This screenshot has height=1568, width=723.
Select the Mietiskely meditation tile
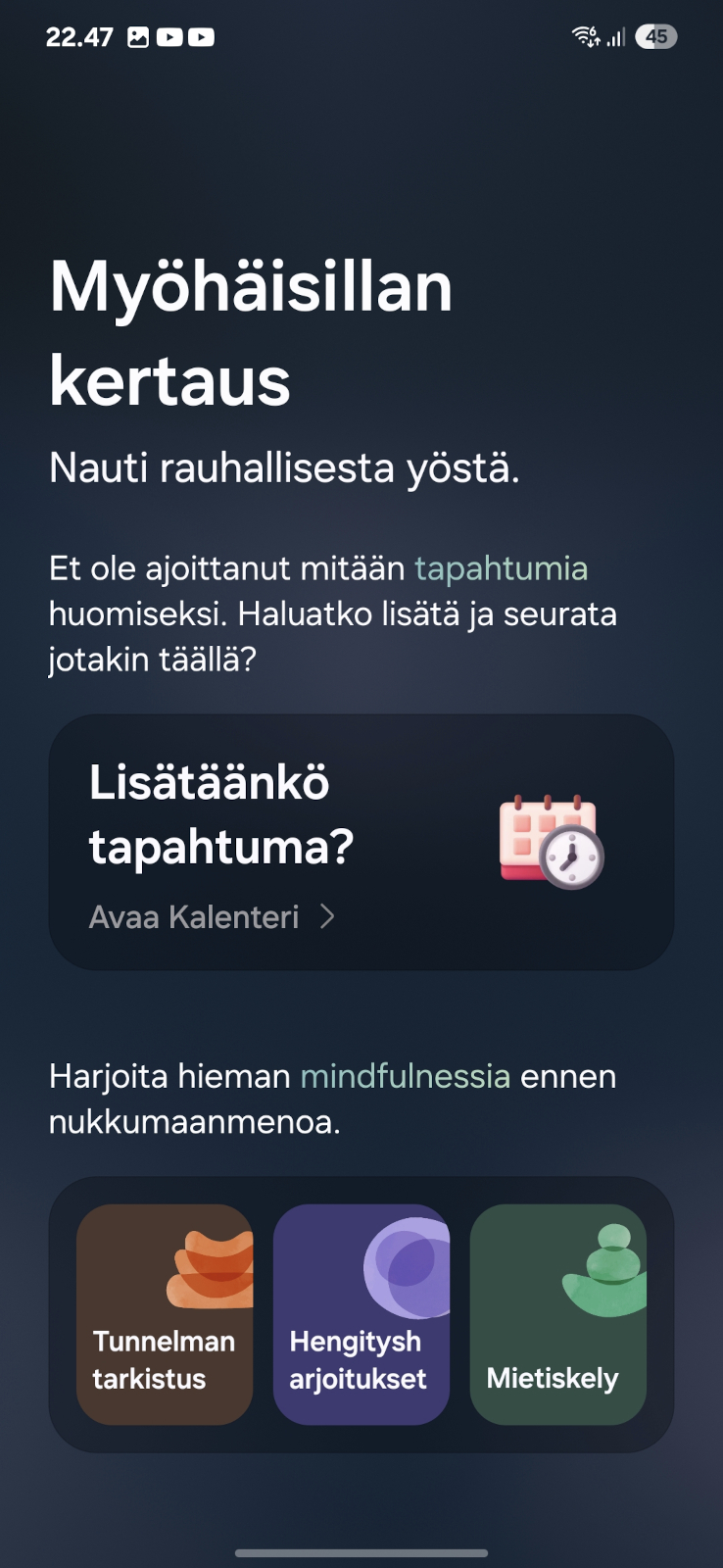[x=558, y=1314]
